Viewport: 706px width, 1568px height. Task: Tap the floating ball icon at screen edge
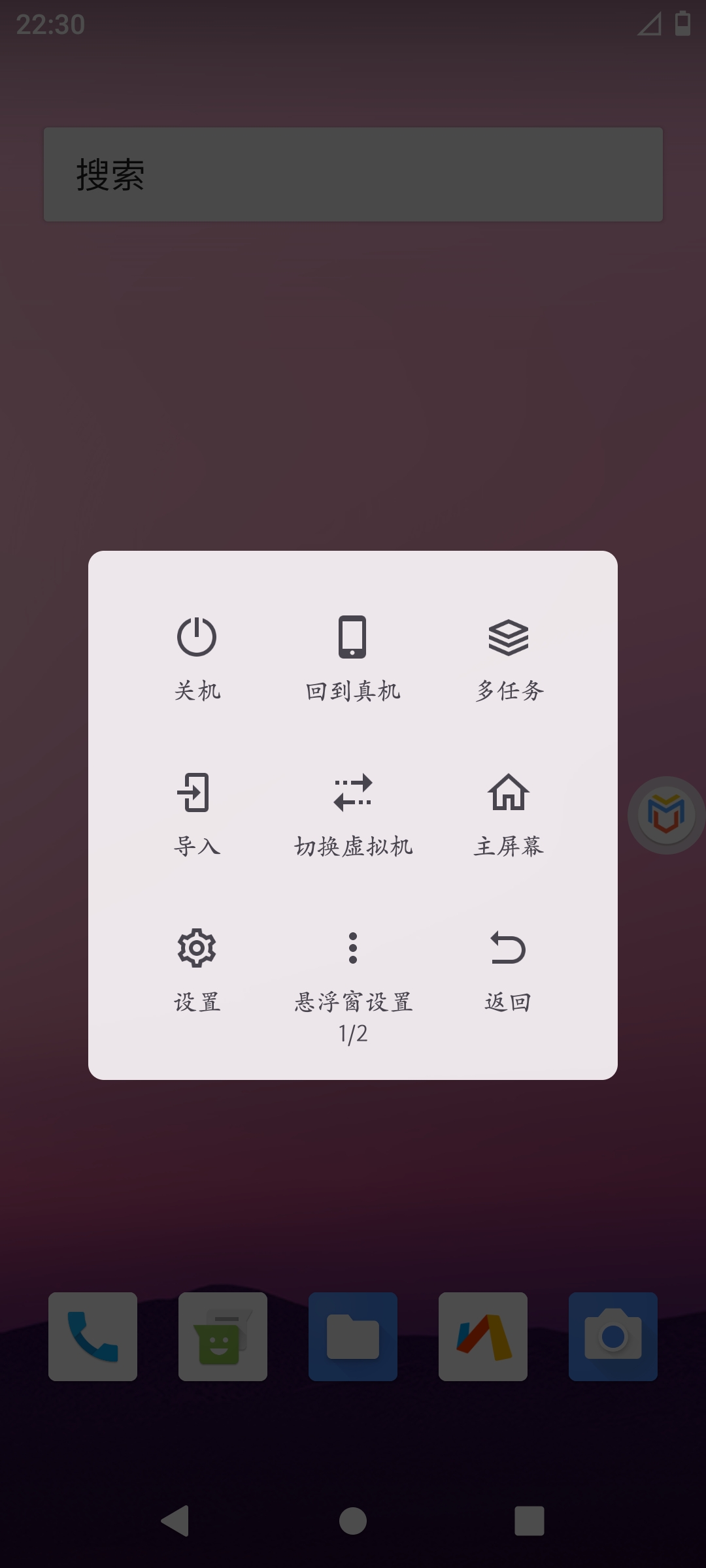coord(666,815)
